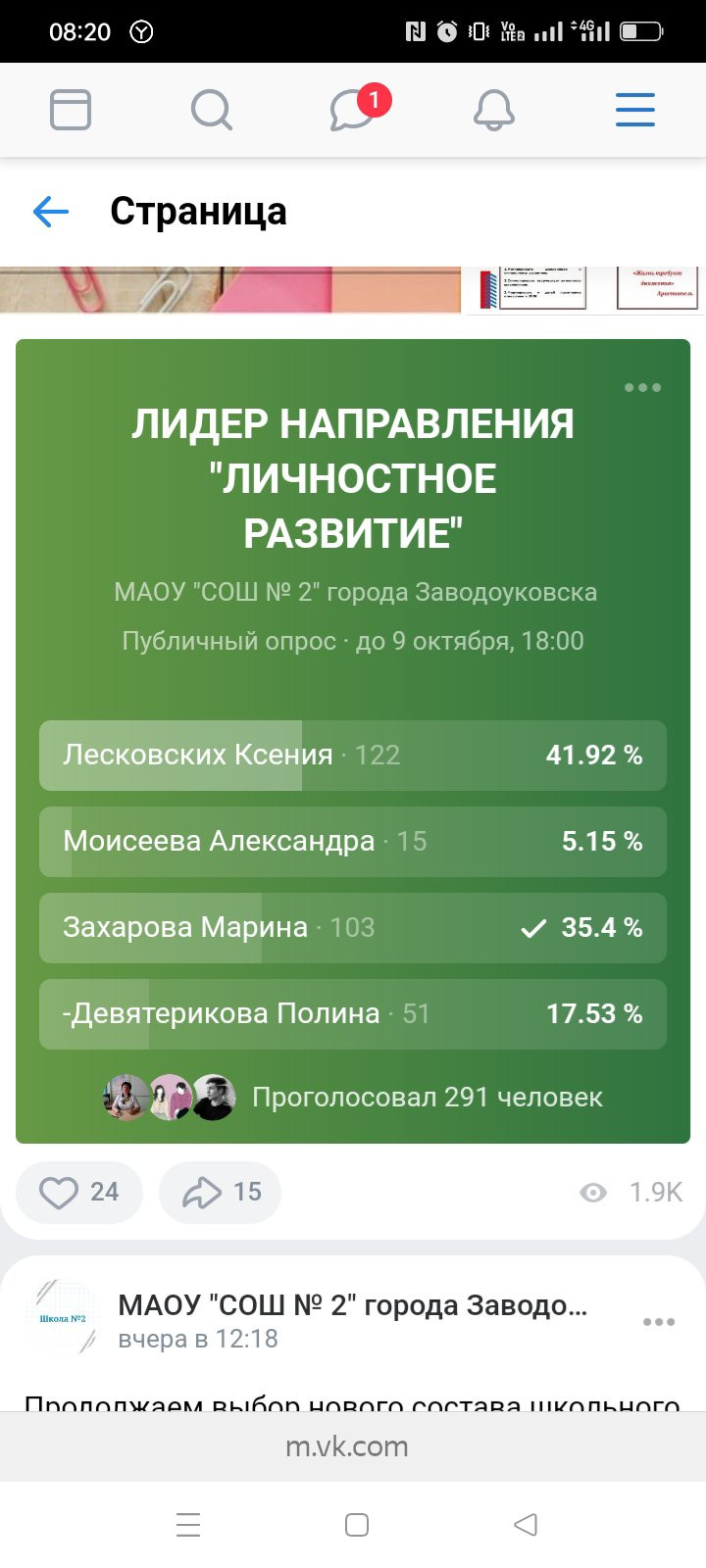Go back with the blue arrow
This screenshot has width=706, height=1568.
[x=51, y=211]
